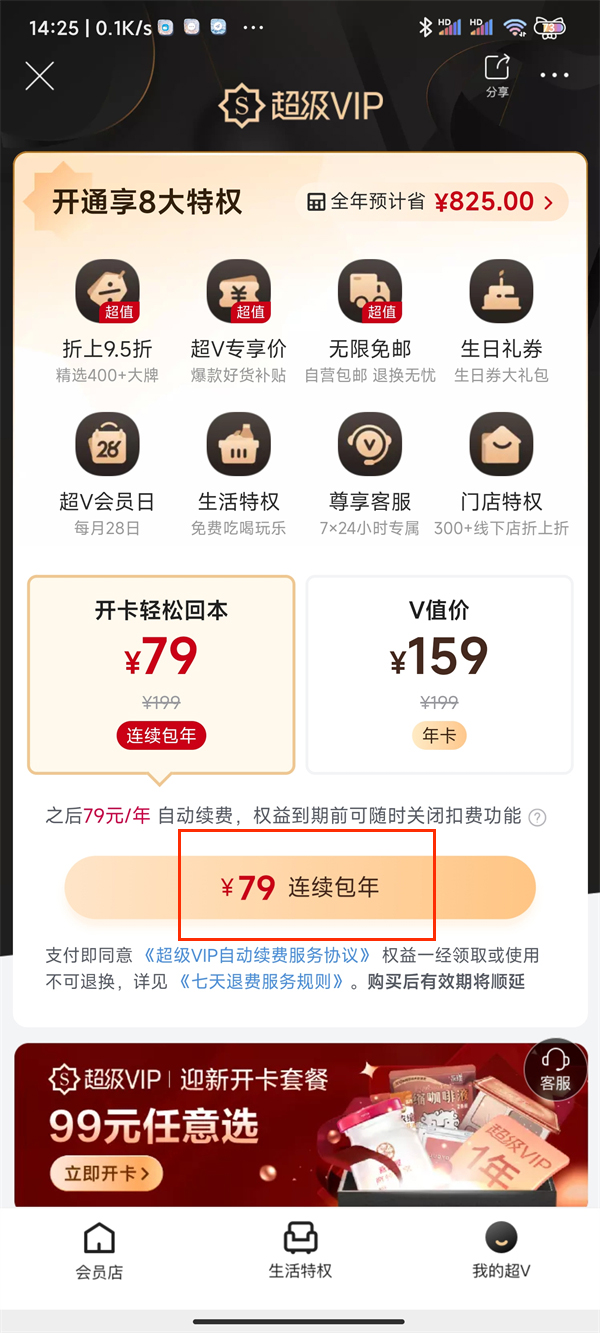
Task: Share this page via 分享 icon
Action: (x=497, y=74)
